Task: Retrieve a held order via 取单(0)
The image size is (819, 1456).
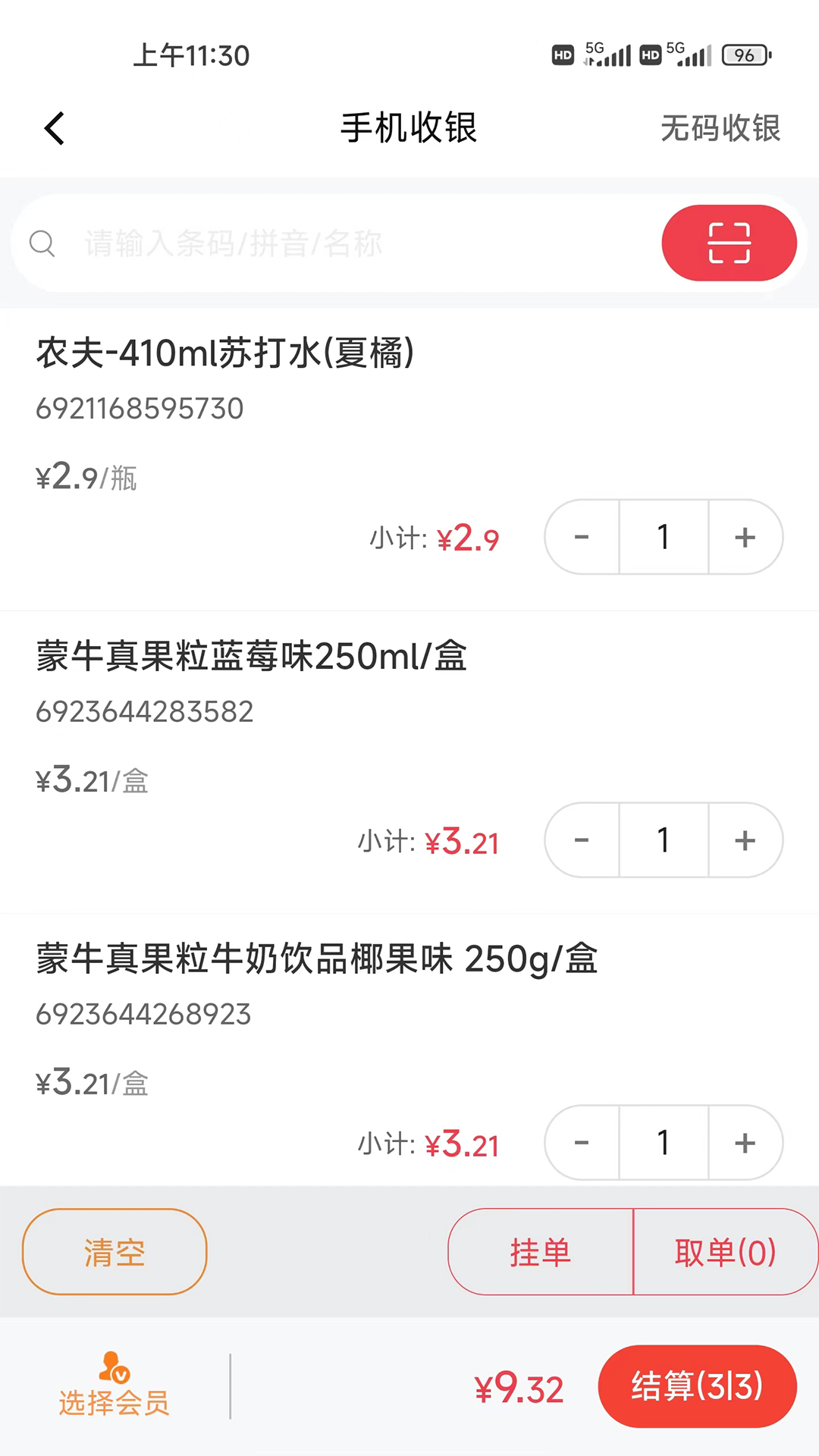Action: pyautogui.click(x=725, y=1252)
